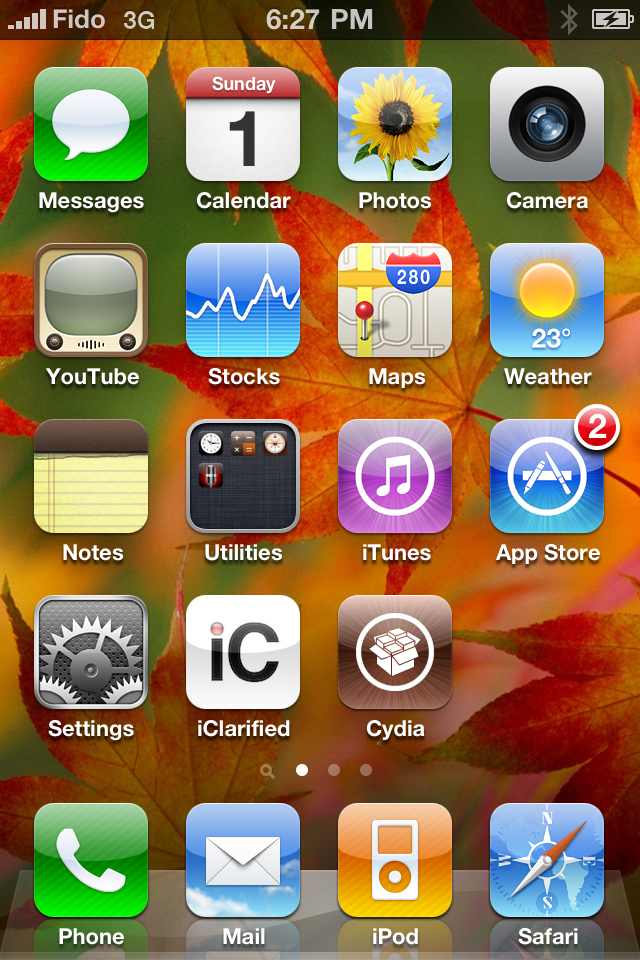Open the Notes app

91,476
